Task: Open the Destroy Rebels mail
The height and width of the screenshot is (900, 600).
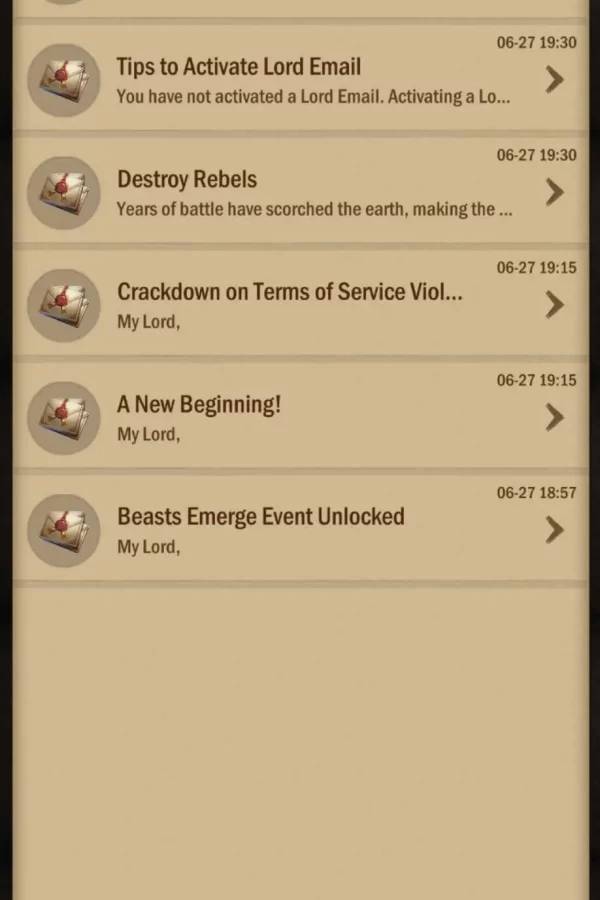Action: point(300,193)
